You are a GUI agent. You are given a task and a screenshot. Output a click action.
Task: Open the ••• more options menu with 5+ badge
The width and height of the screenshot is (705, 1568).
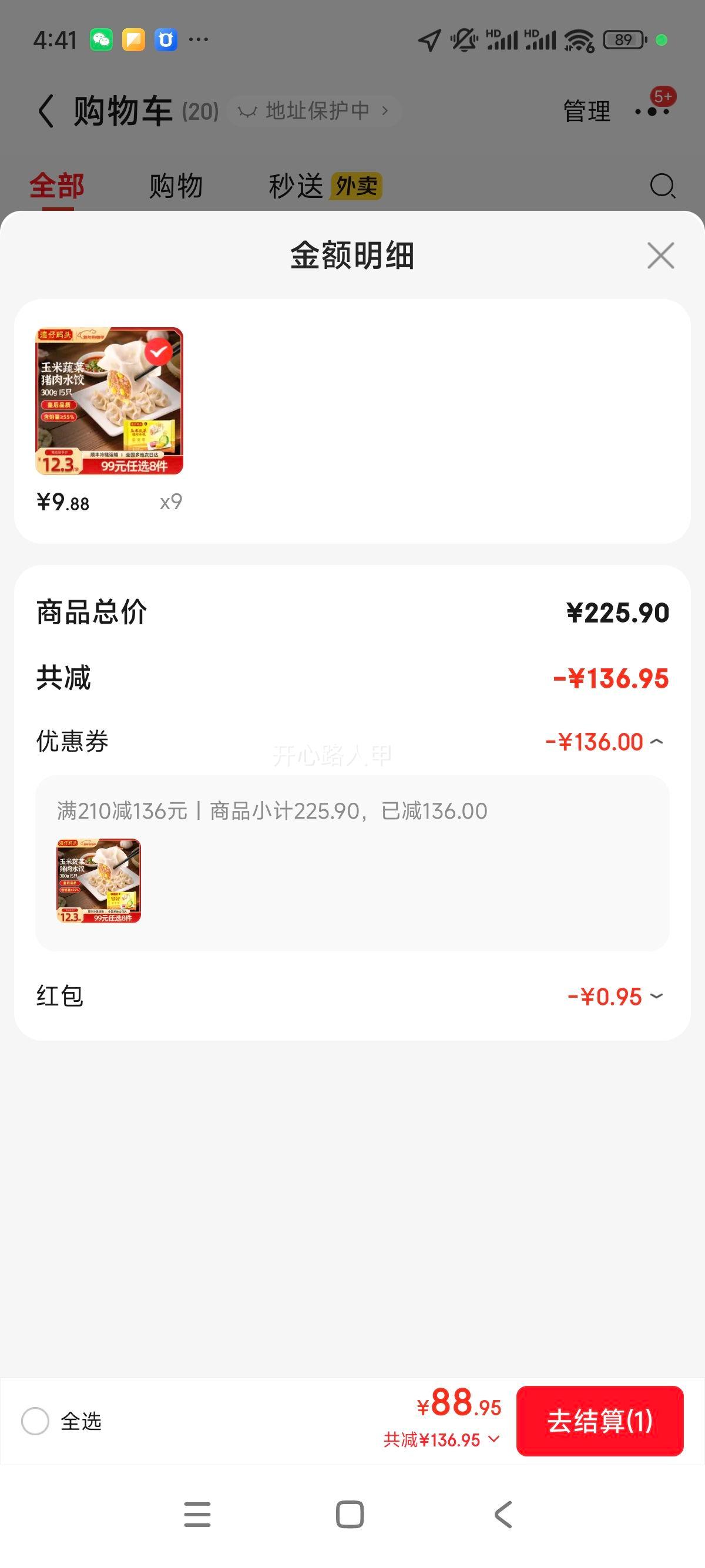[x=652, y=111]
